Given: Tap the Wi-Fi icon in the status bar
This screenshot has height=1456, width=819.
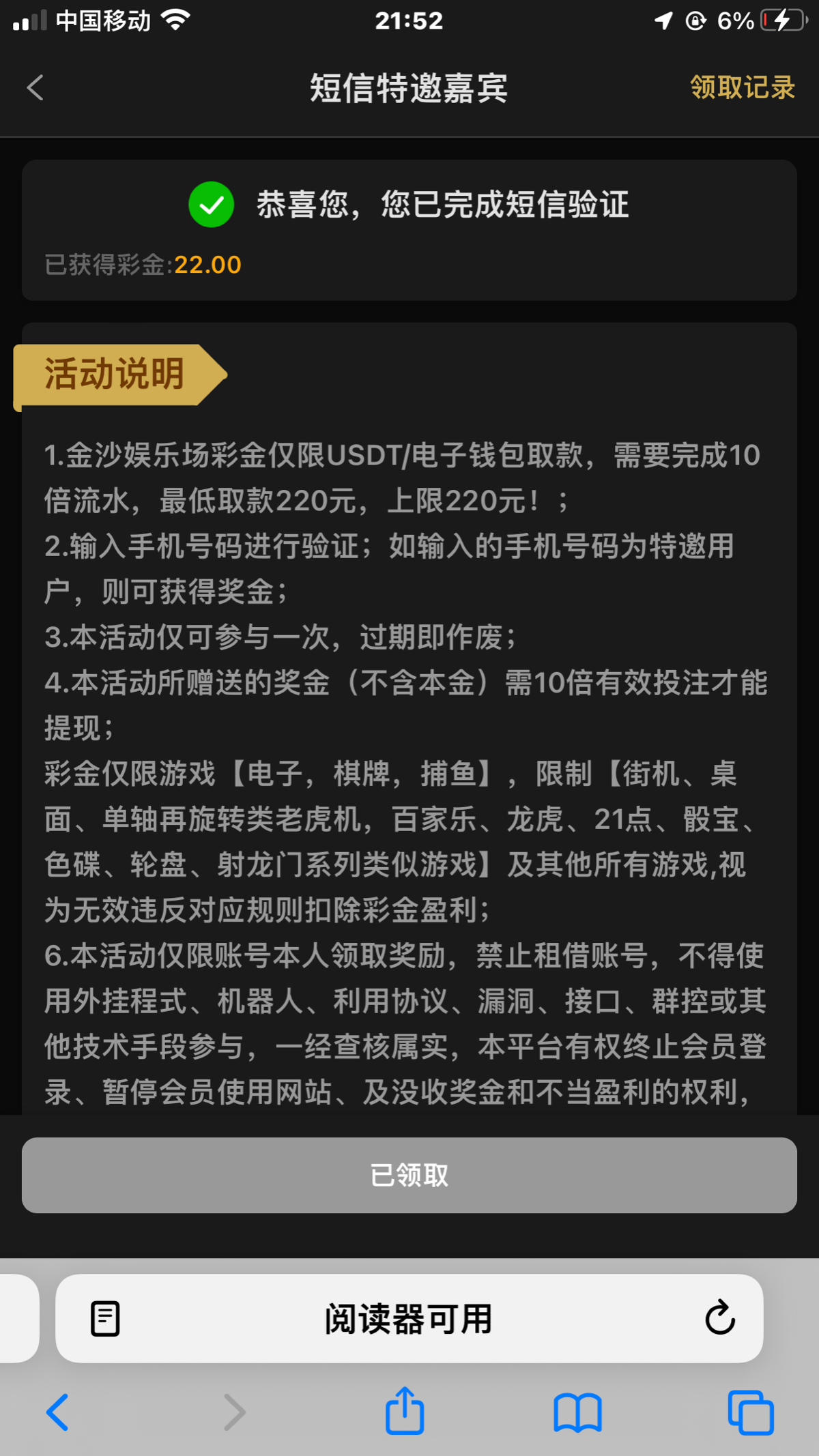Looking at the screenshot, I should [x=175, y=20].
